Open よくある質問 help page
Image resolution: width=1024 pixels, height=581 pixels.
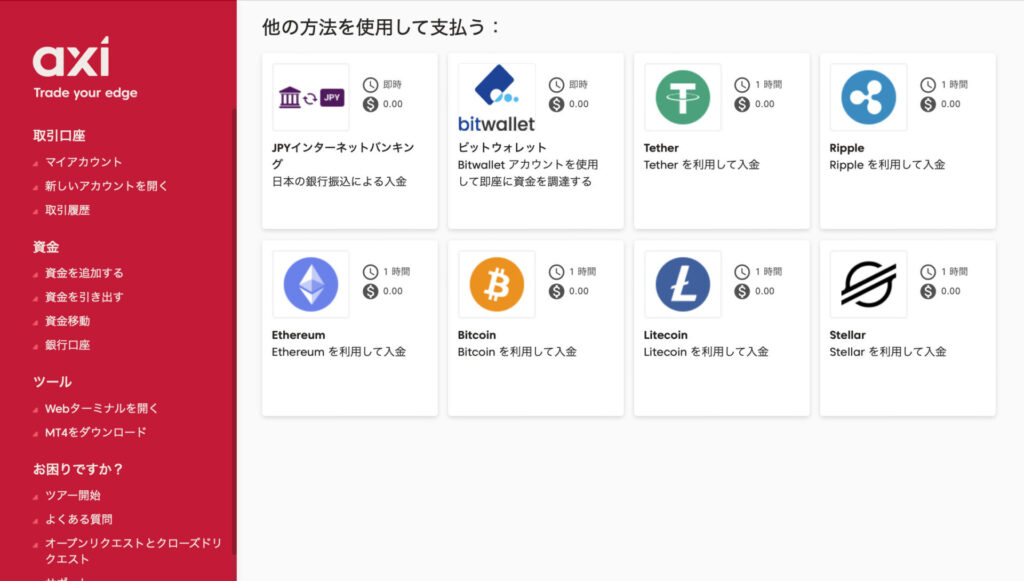click(78, 519)
